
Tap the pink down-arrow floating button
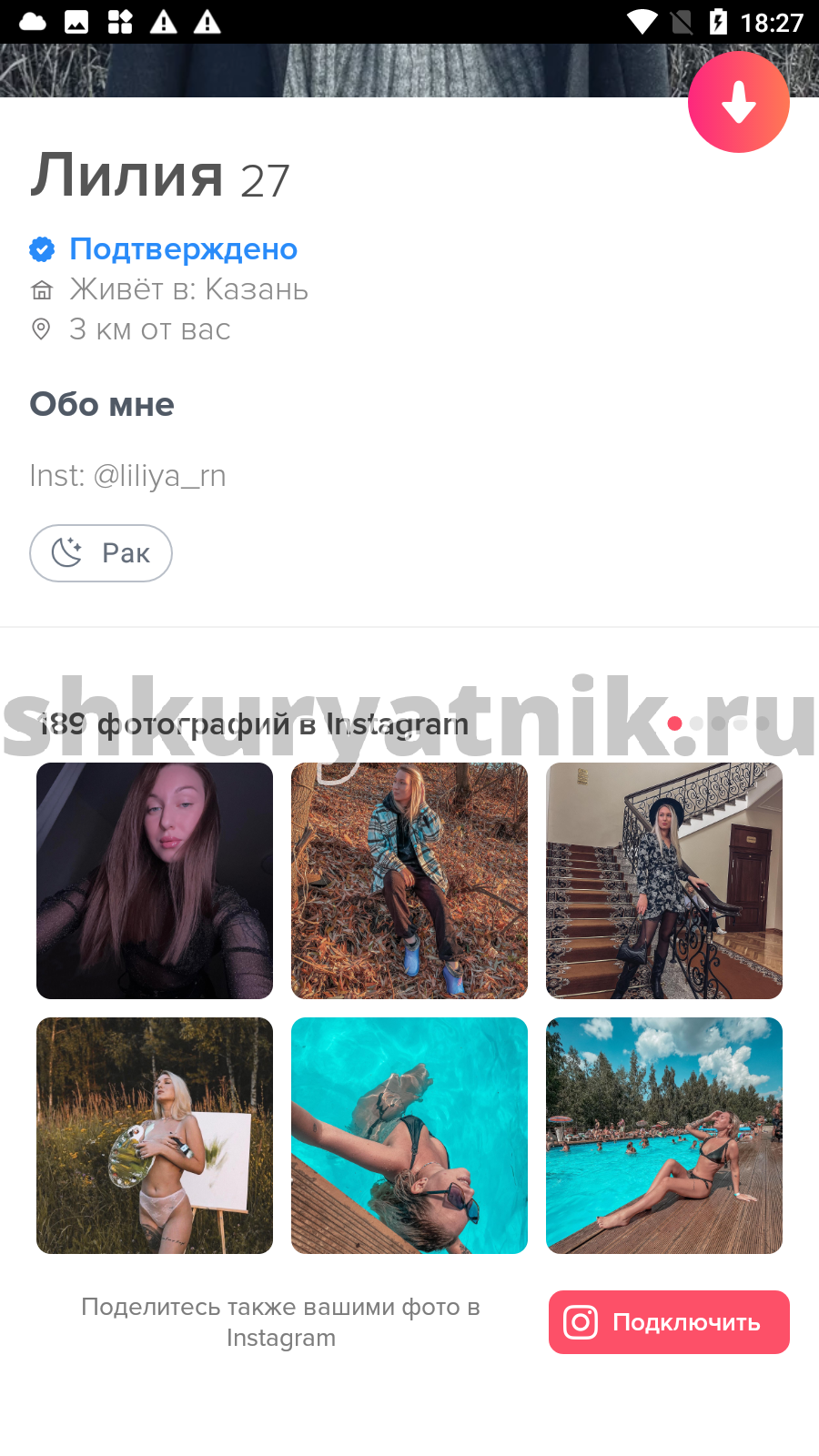pos(738,102)
